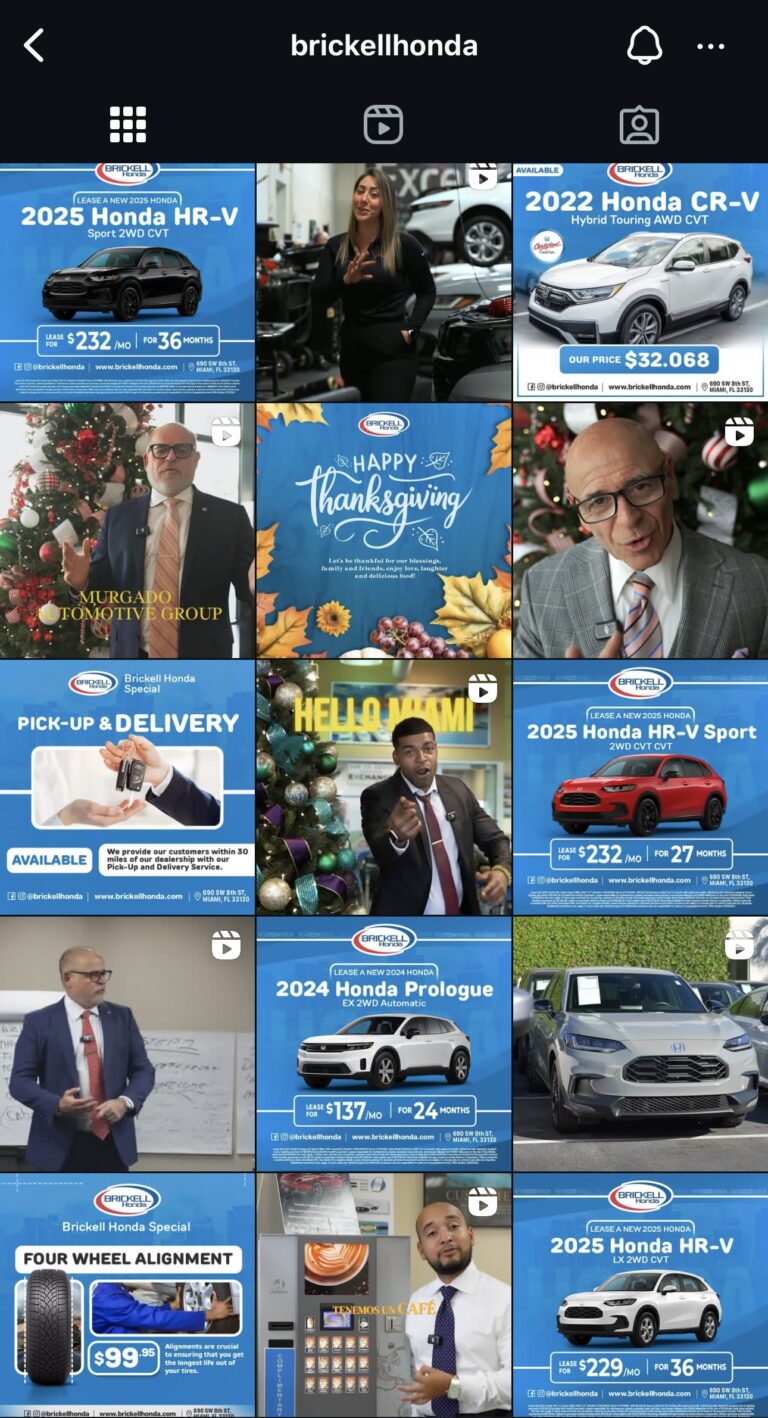View the Happy Thanksgiving post
Image resolution: width=768 pixels, height=1418 pixels.
[x=383, y=530]
